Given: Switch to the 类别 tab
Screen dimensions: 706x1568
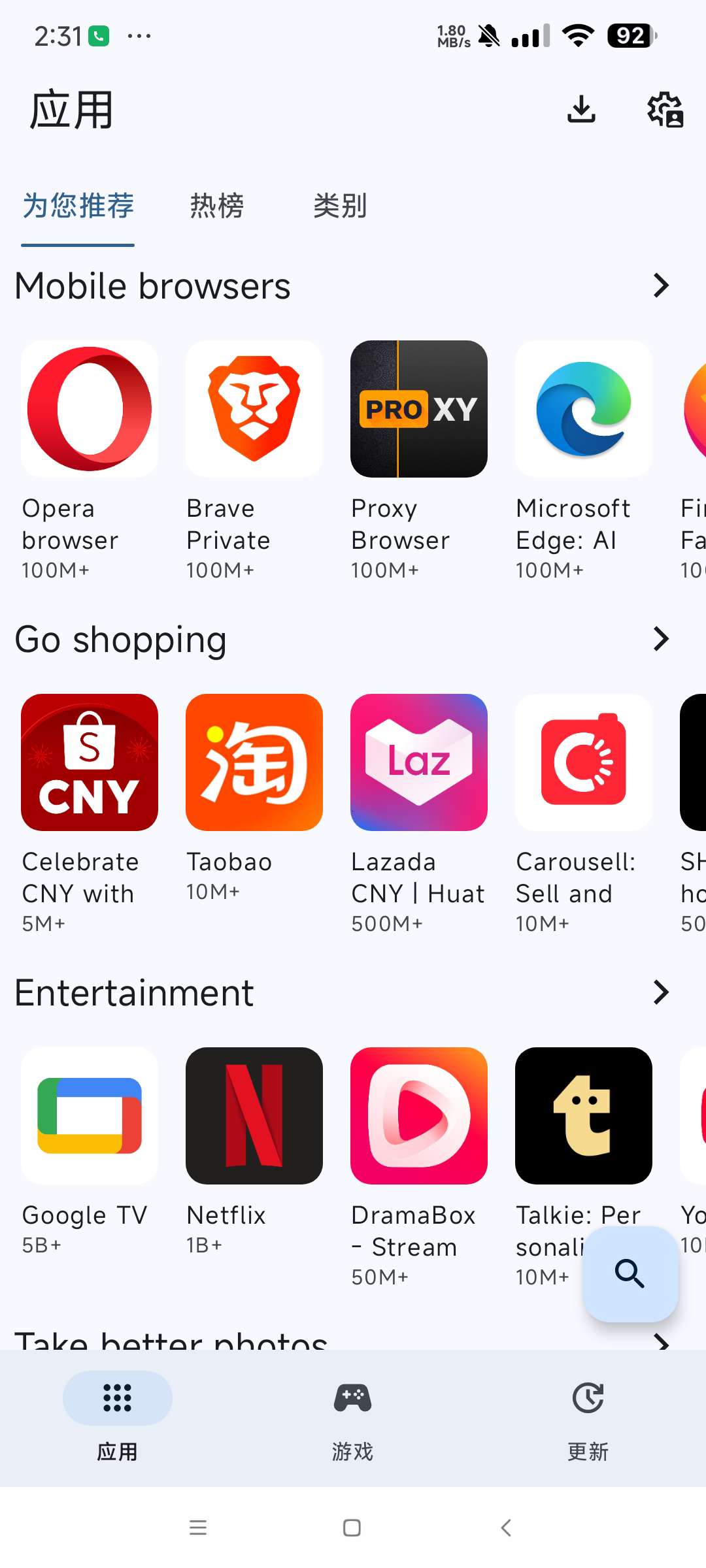Looking at the screenshot, I should [340, 206].
